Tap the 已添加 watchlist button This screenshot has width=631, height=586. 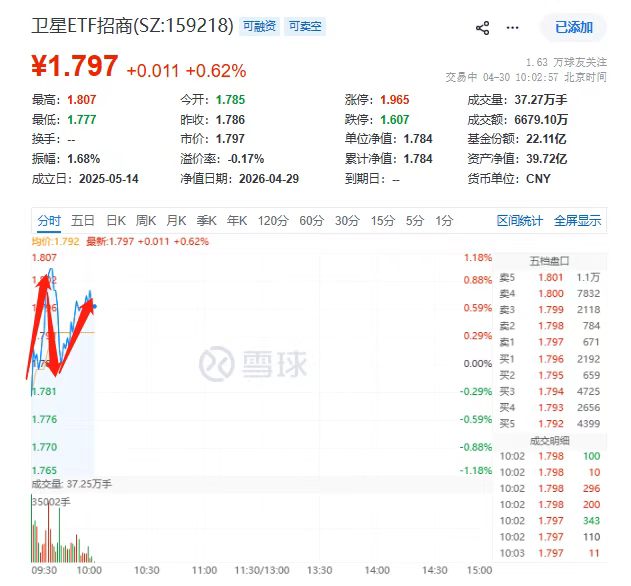pyautogui.click(x=573, y=27)
